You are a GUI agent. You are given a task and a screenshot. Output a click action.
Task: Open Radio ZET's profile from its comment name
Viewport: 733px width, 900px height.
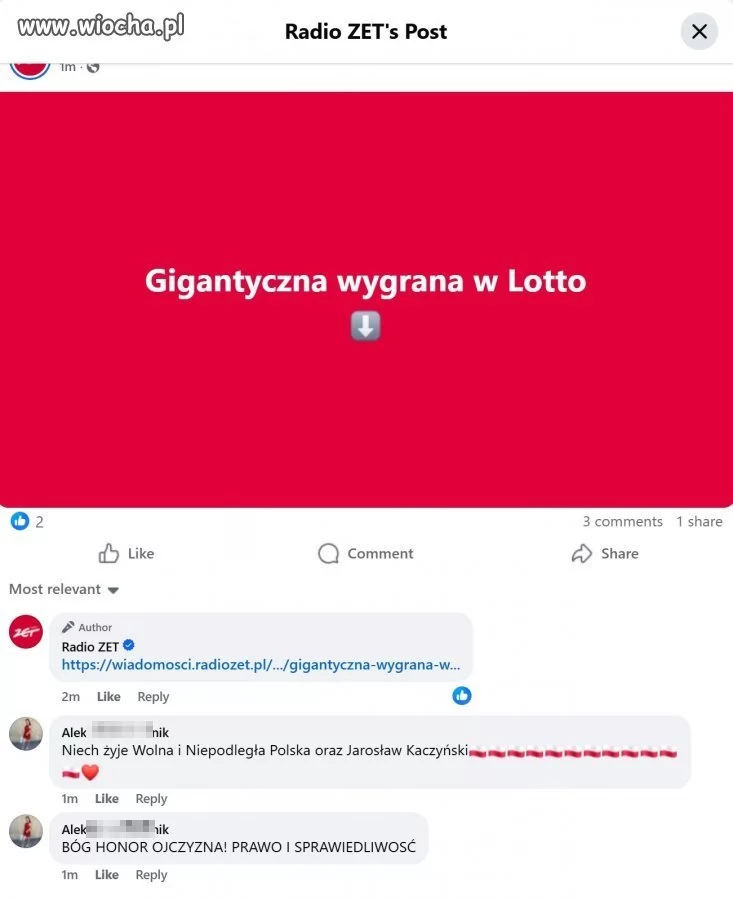coord(90,647)
